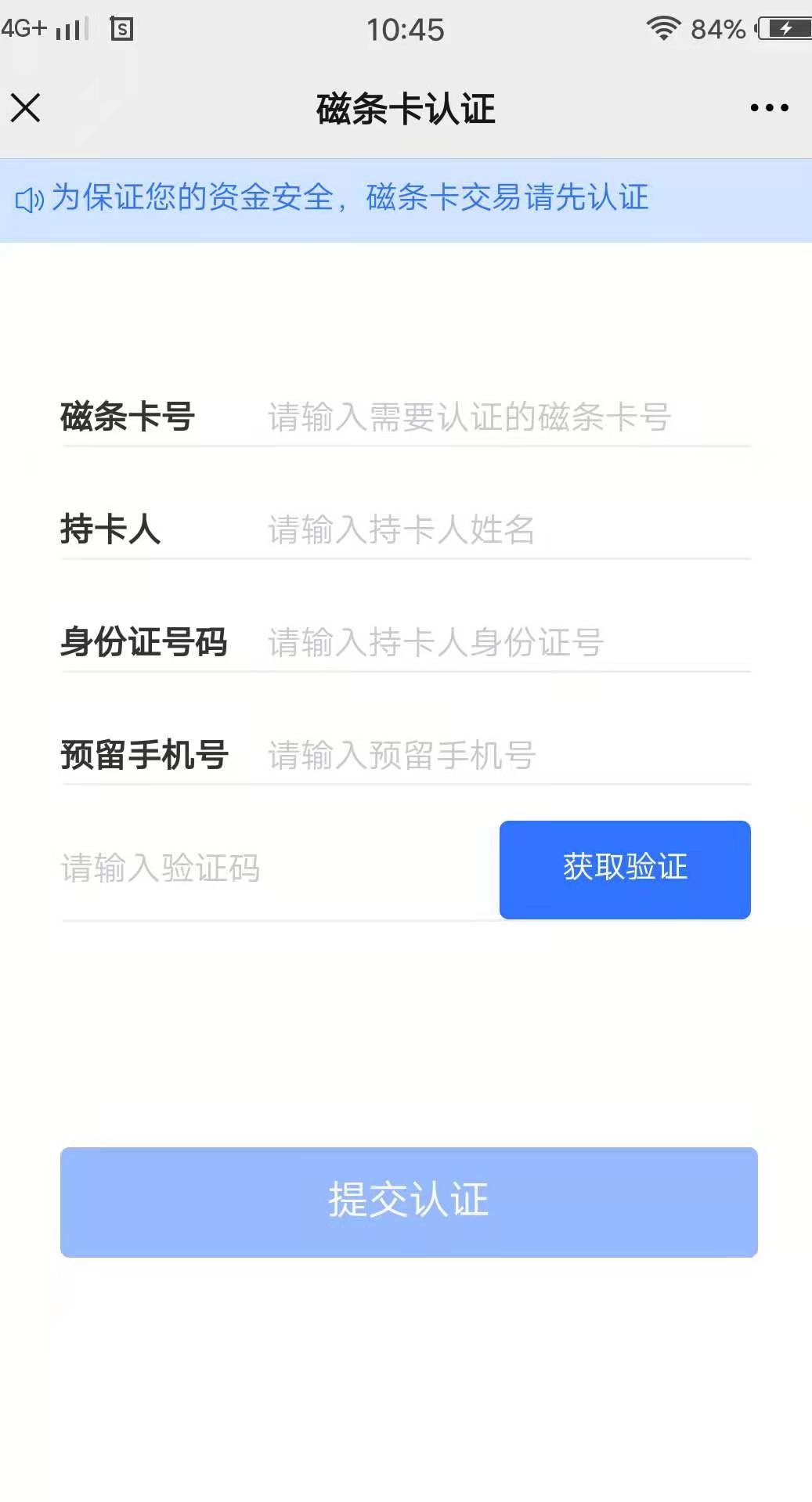812x1502 pixels.
Task: Tap the 磁条卡认证 title bar
Action: pyautogui.click(x=406, y=110)
